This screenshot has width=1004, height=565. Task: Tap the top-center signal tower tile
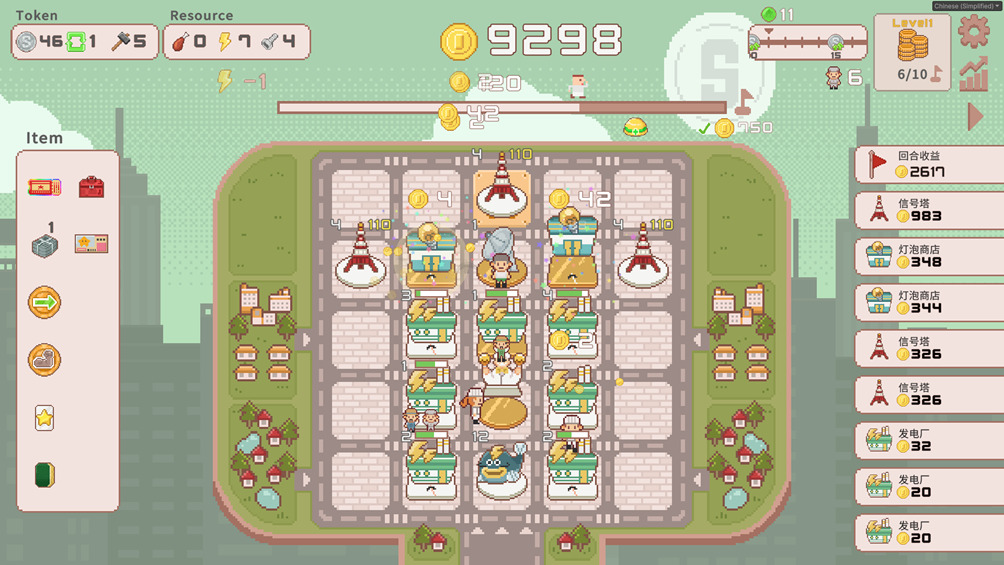click(502, 192)
